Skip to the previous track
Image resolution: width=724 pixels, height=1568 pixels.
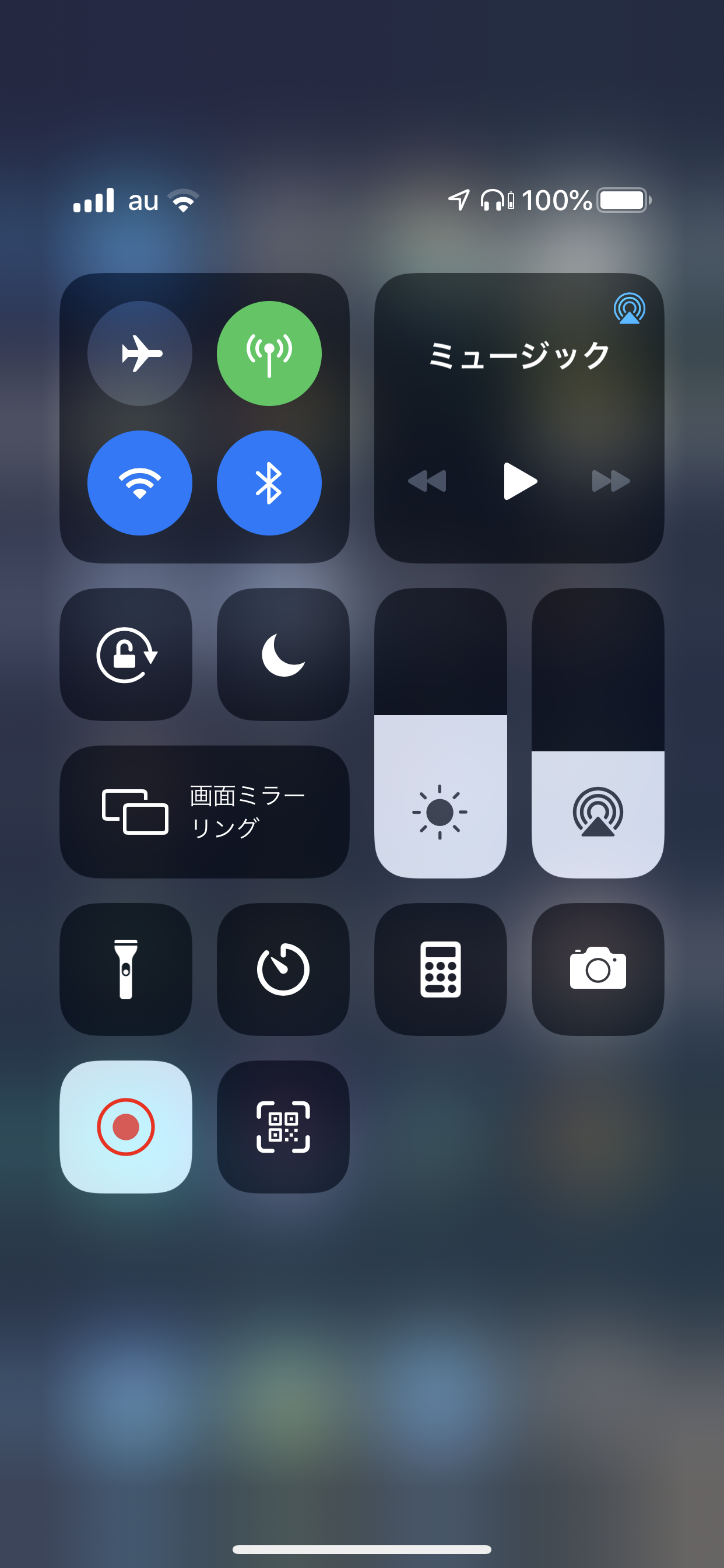point(427,481)
